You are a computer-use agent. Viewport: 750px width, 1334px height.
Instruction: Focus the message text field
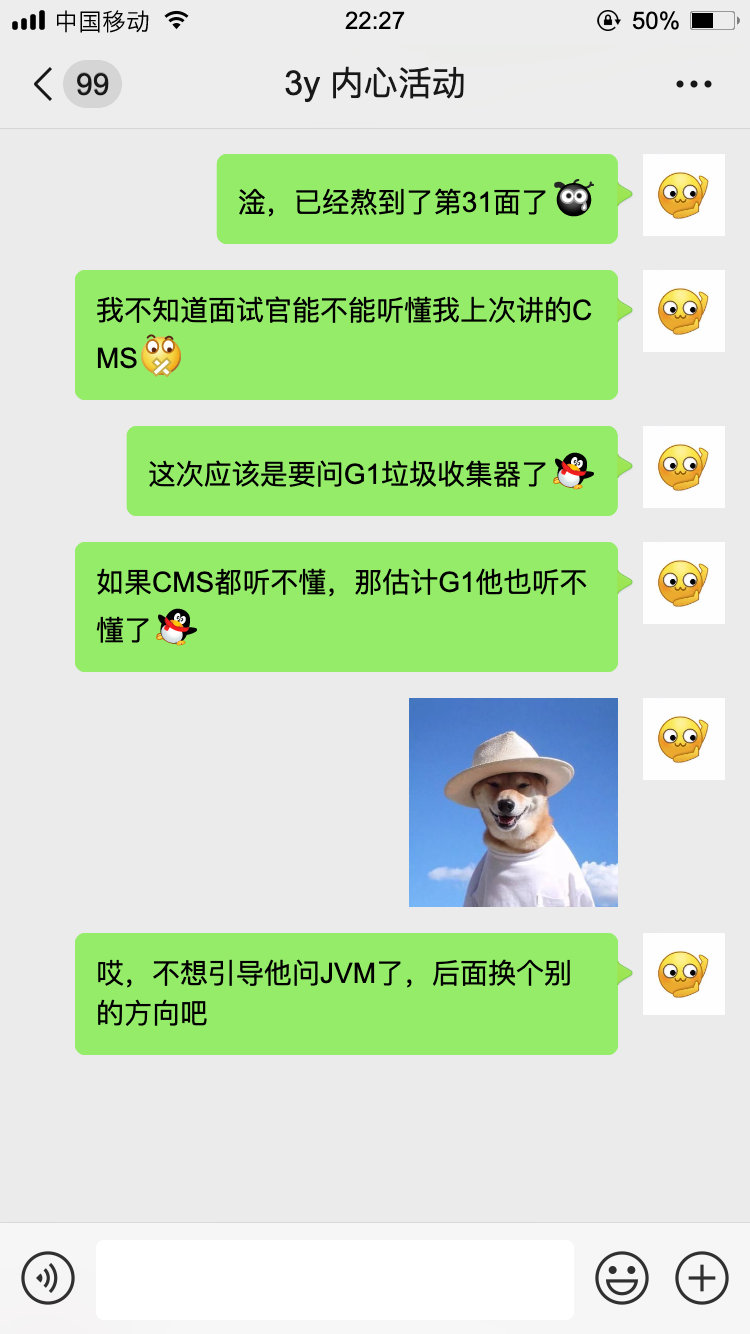tap(335, 1279)
